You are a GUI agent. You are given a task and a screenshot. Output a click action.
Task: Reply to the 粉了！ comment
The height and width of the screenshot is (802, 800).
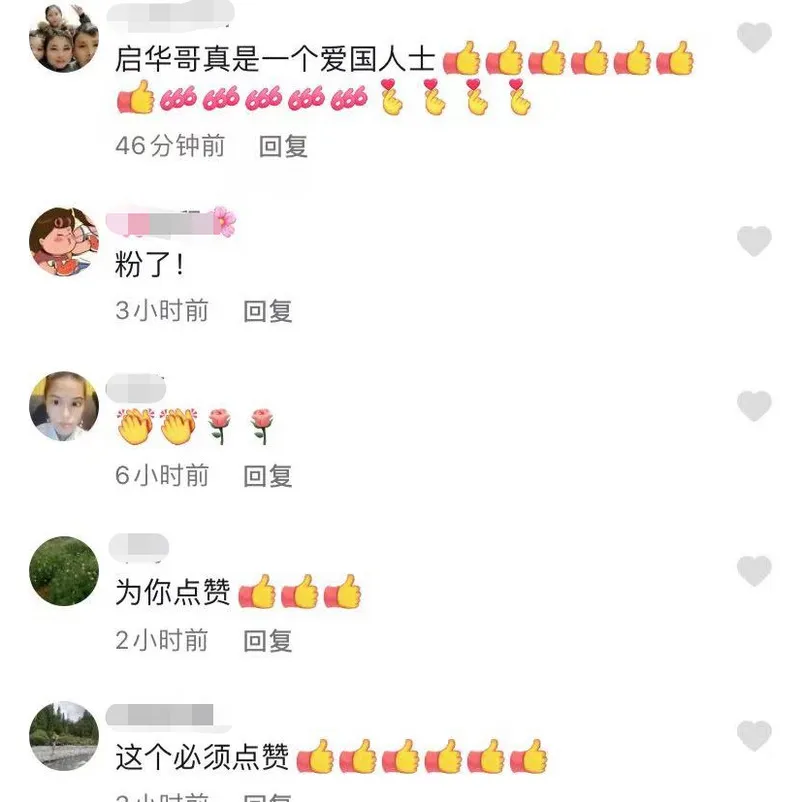click(x=268, y=311)
